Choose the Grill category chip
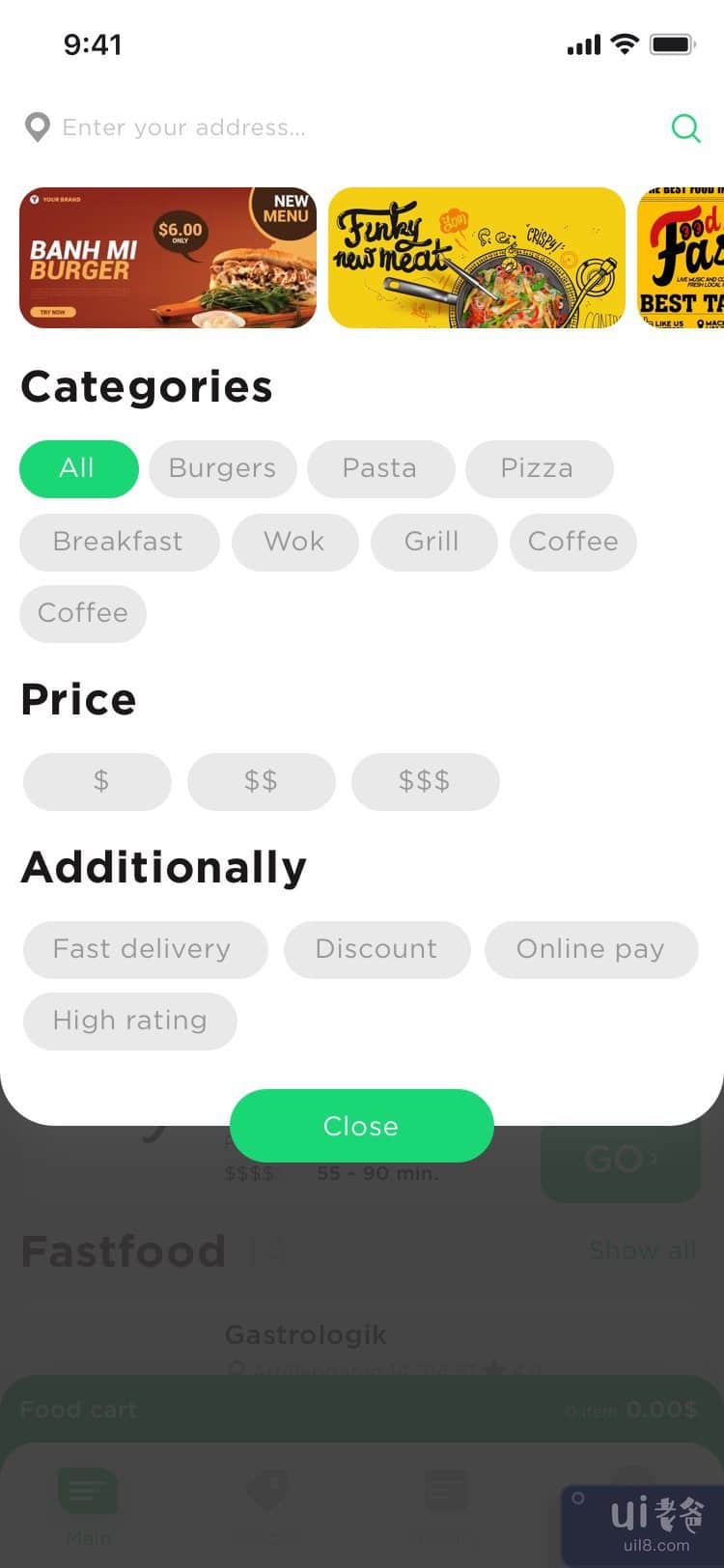This screenshot has height=1568, width=724. [433, 542]
